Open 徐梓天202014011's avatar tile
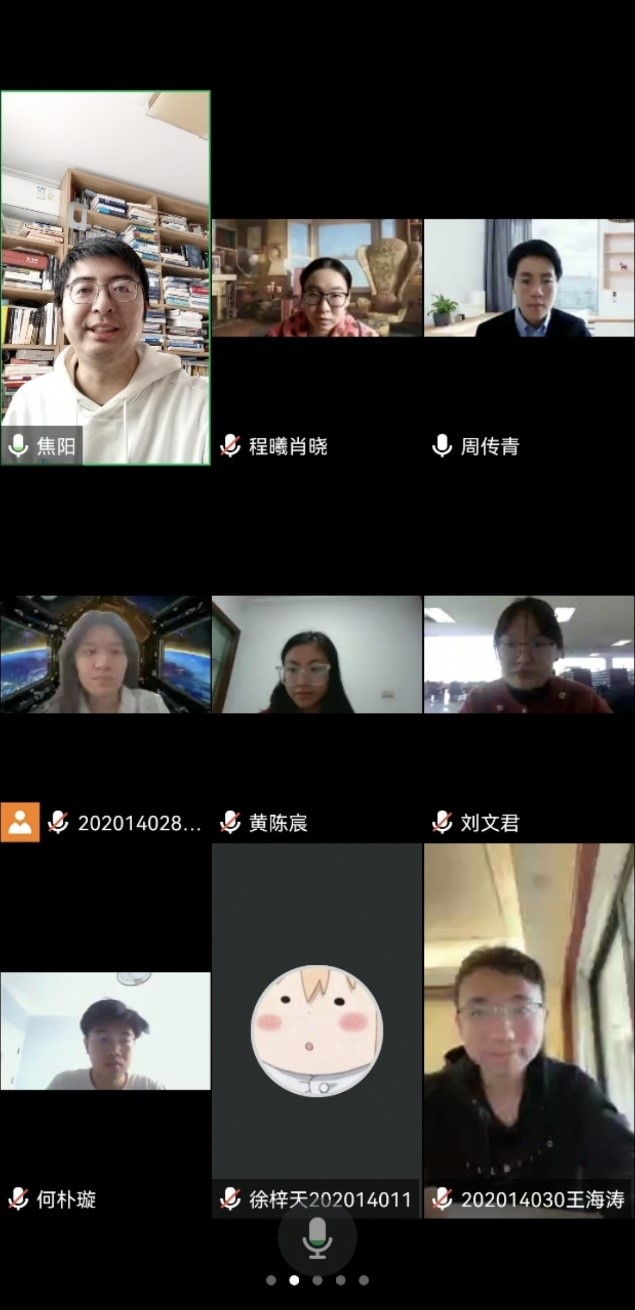 [x=317, y=1031]
